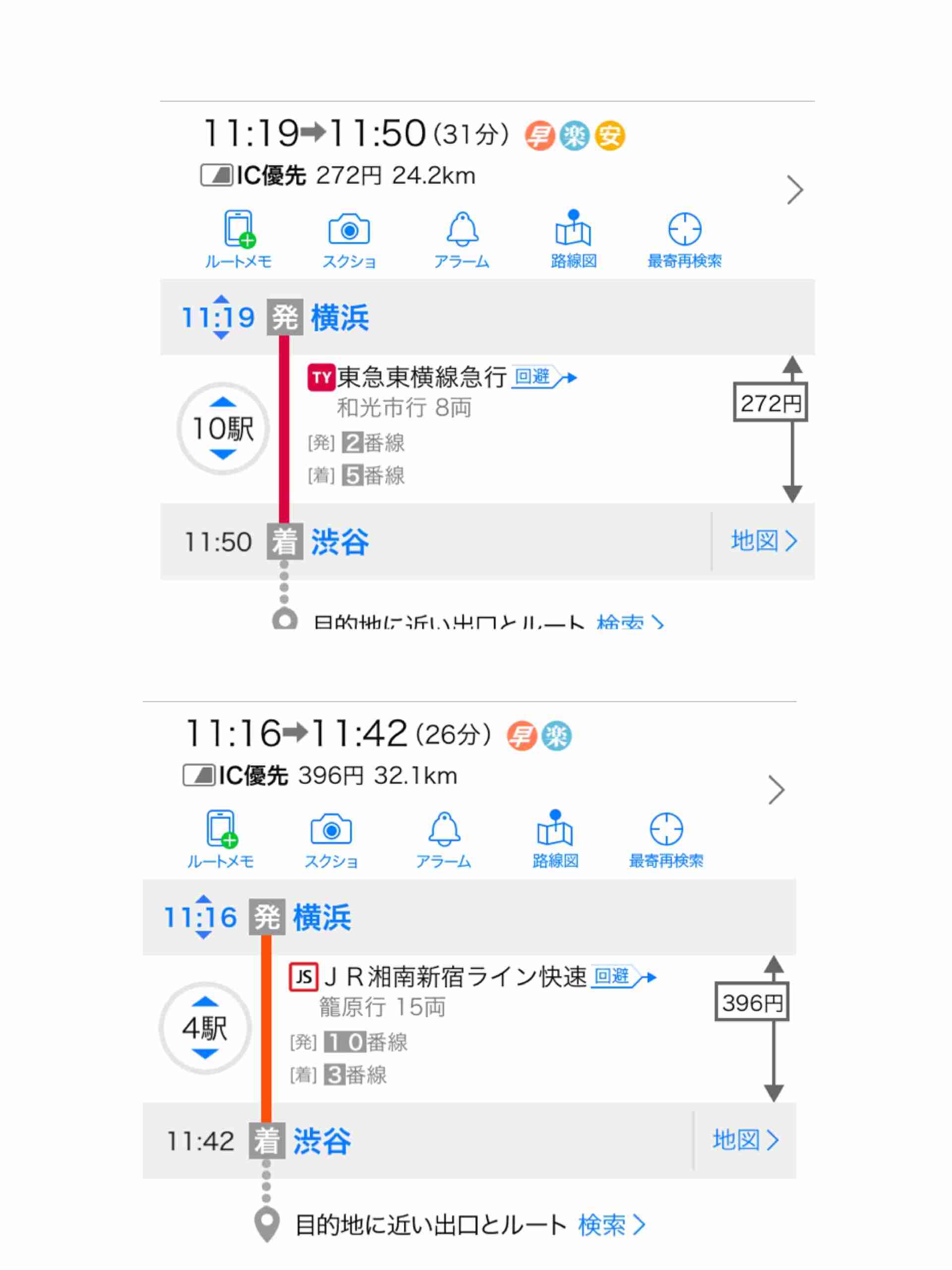Take a screenshot with the スクショ icon
The image size is (952, 1270).
coord(350,236)
